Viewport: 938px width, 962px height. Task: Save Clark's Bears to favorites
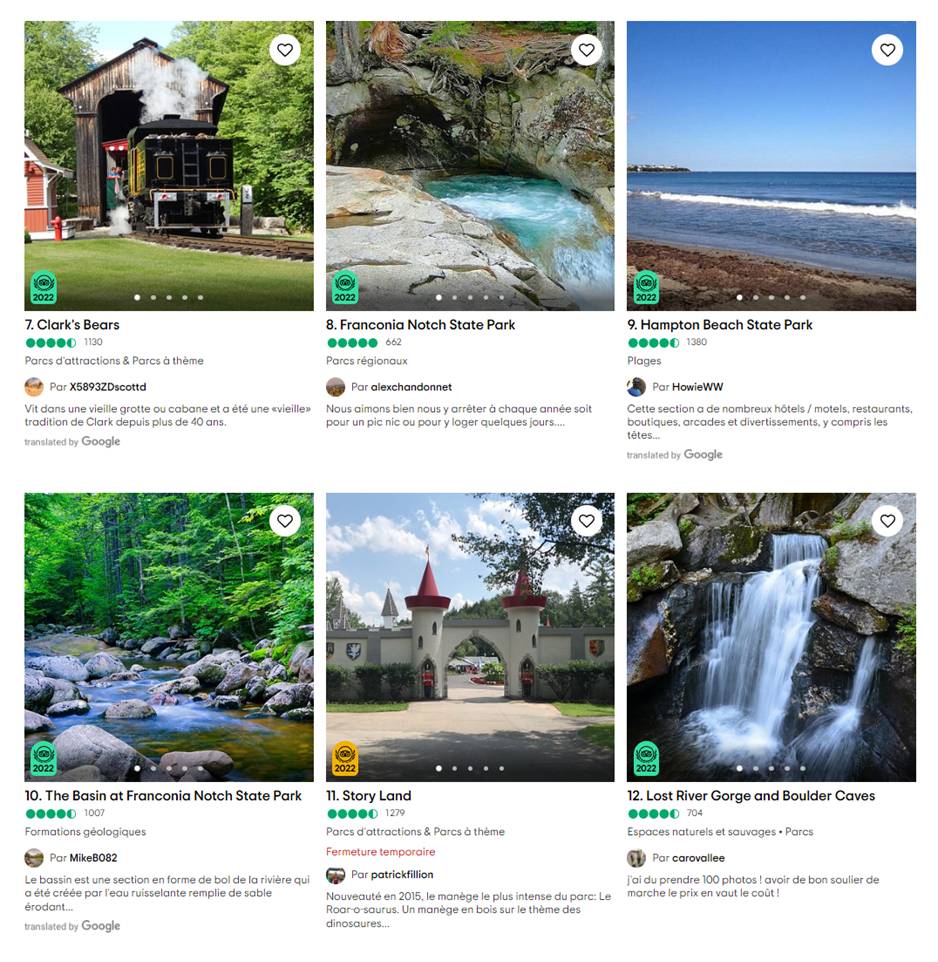[285, 49]
